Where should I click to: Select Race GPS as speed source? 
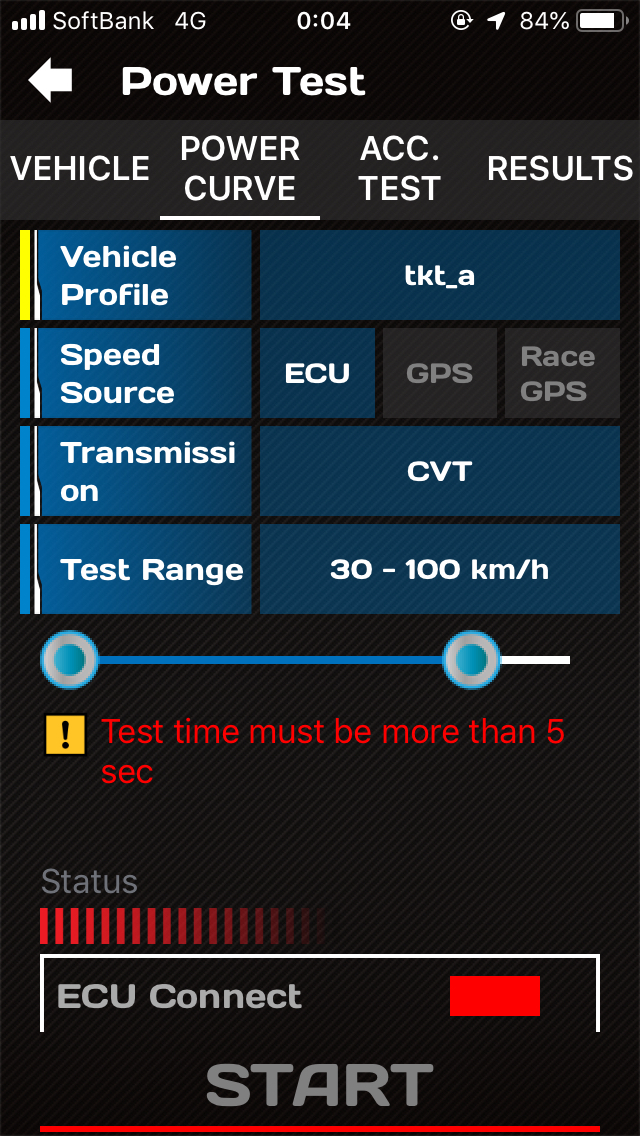[562, 373]
